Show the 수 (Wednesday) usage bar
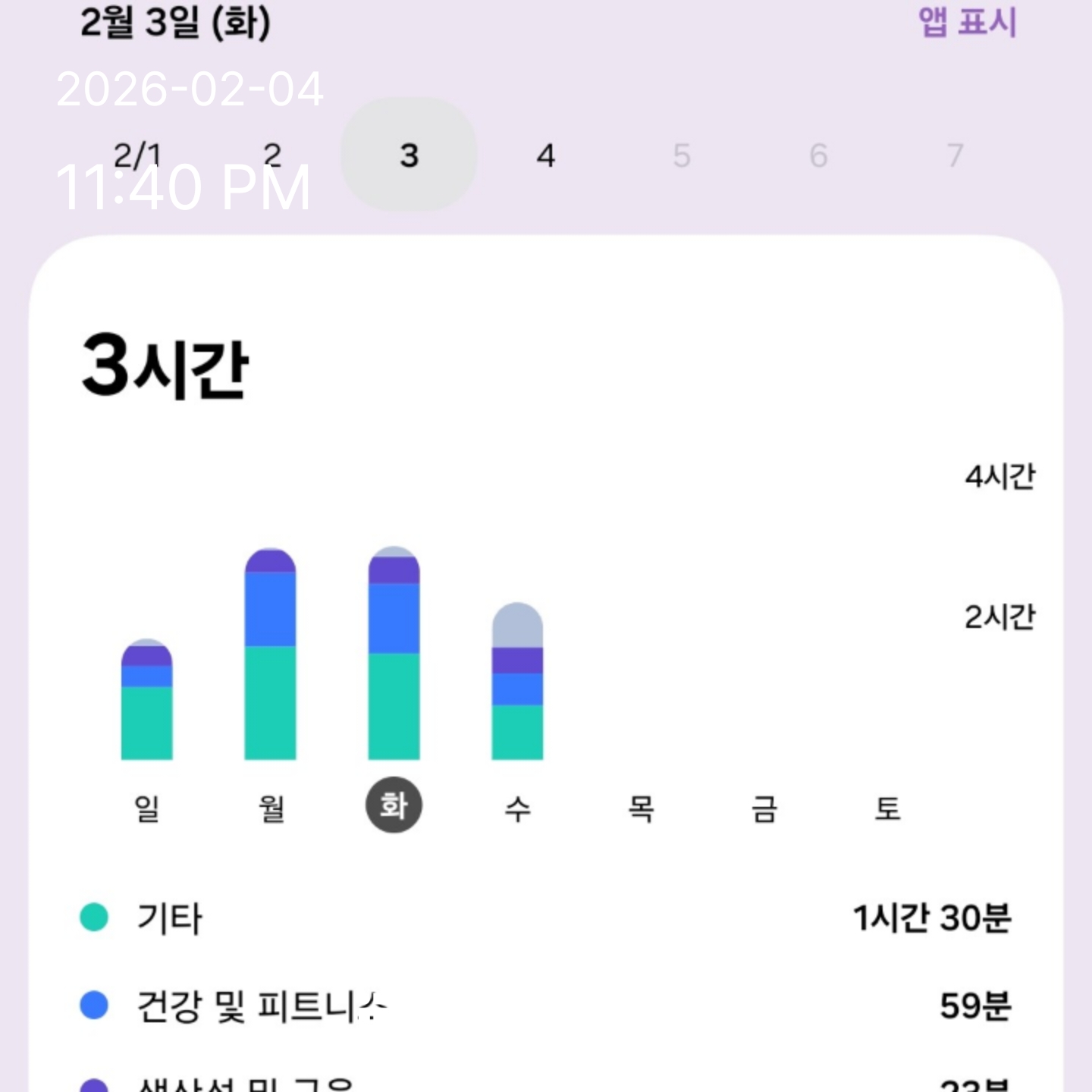The height and width of the screenshot is (1092, 1092). 517,682
